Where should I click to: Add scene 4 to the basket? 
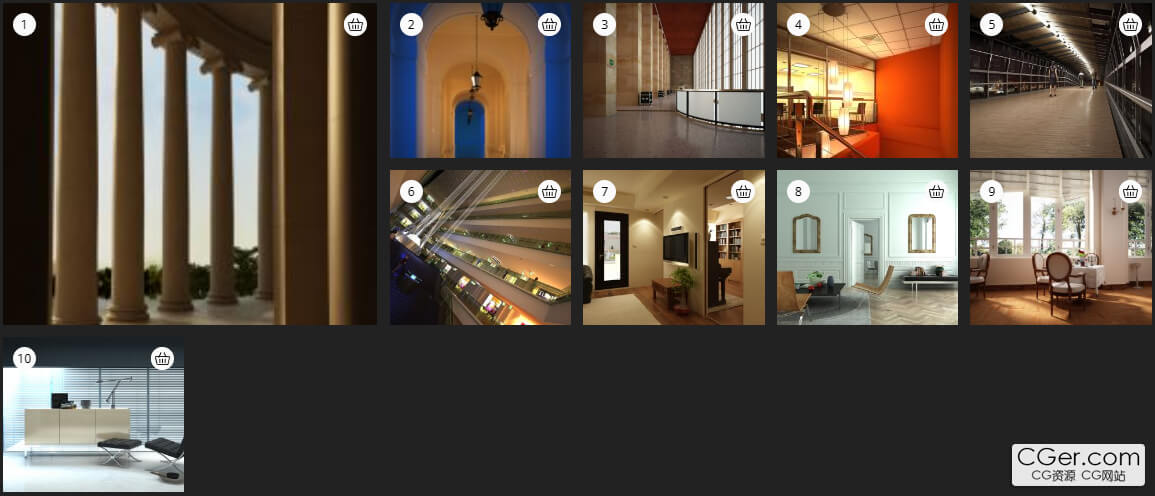tap(936, 25)
